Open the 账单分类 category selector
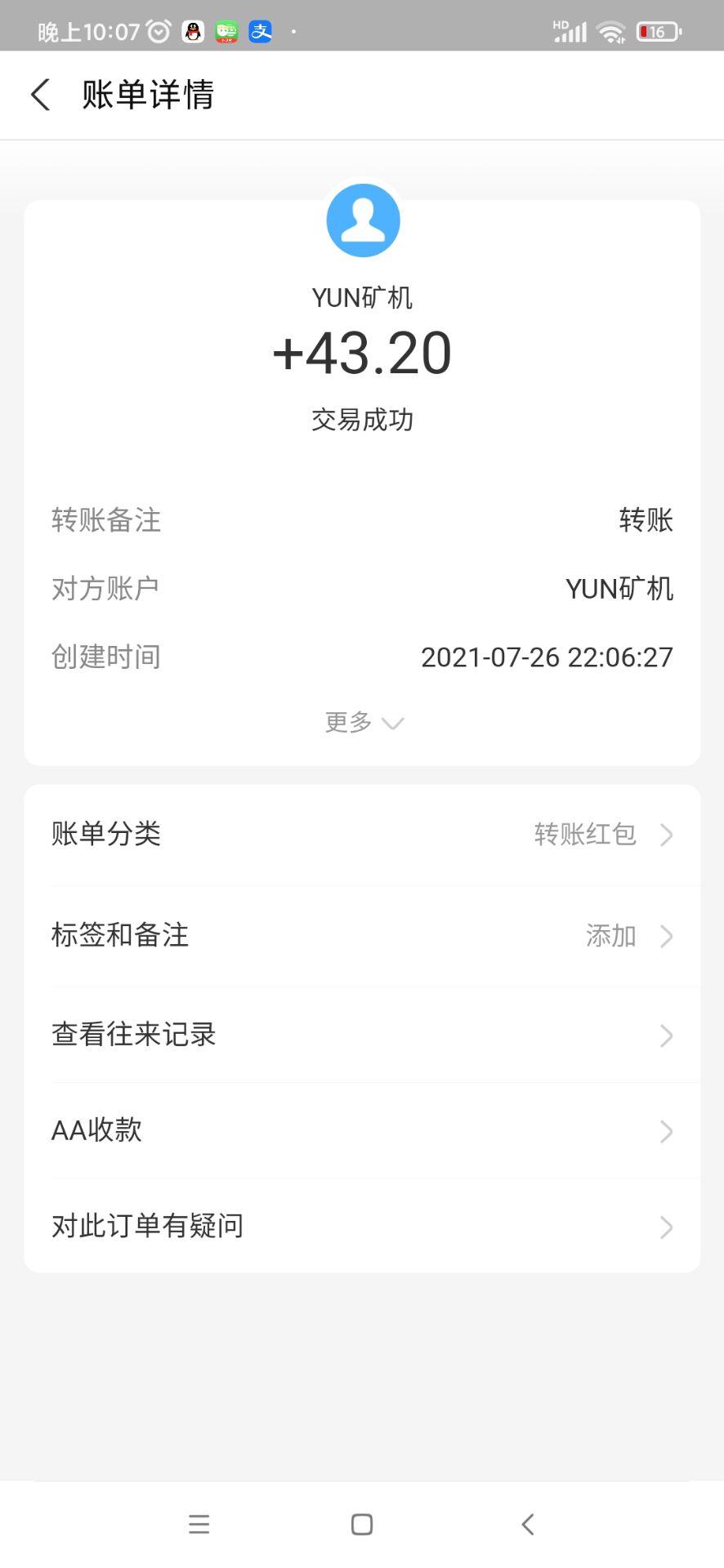 tap(362, 835)
